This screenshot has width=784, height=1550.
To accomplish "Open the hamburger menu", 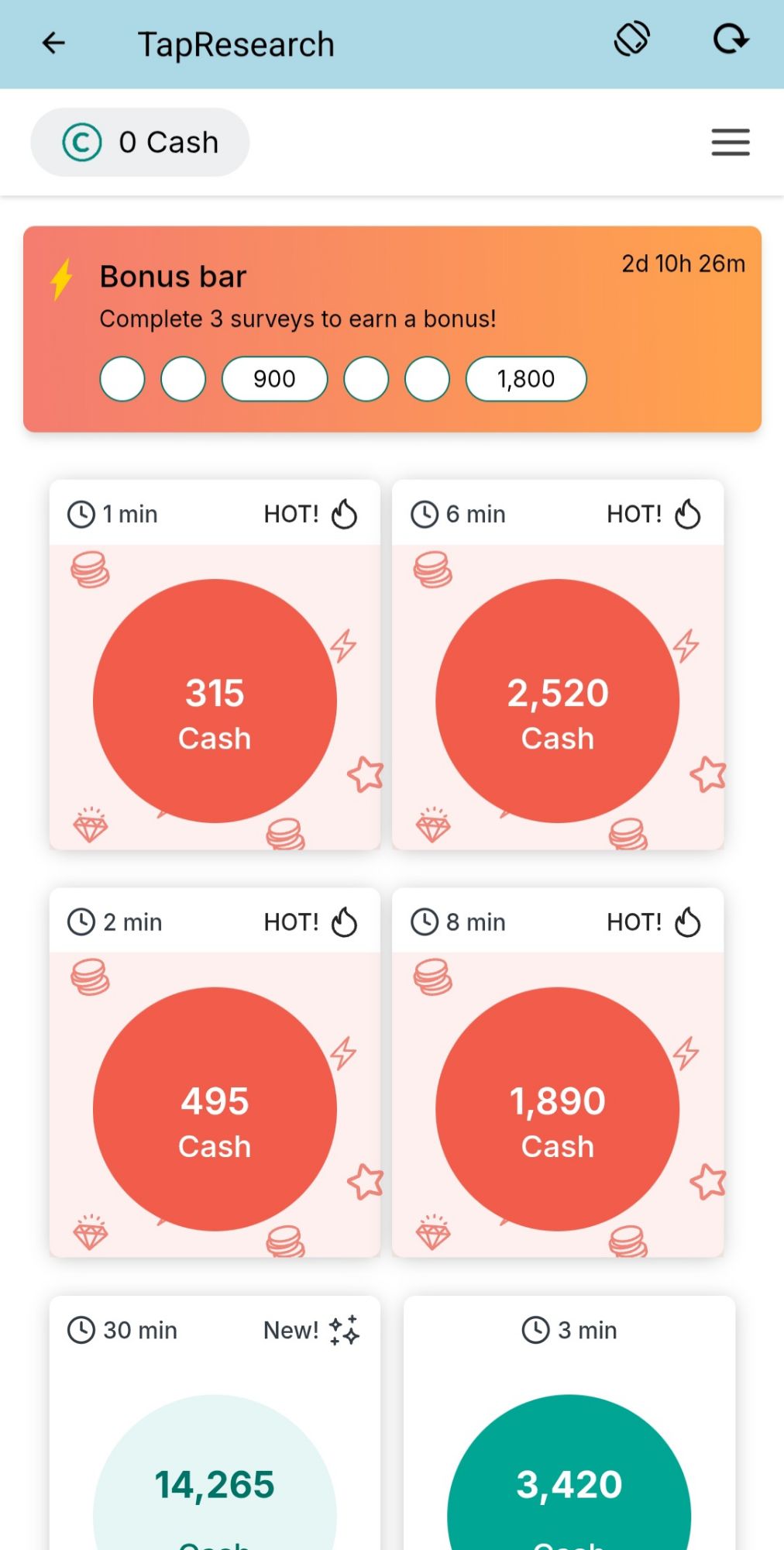I will [729, 143].
